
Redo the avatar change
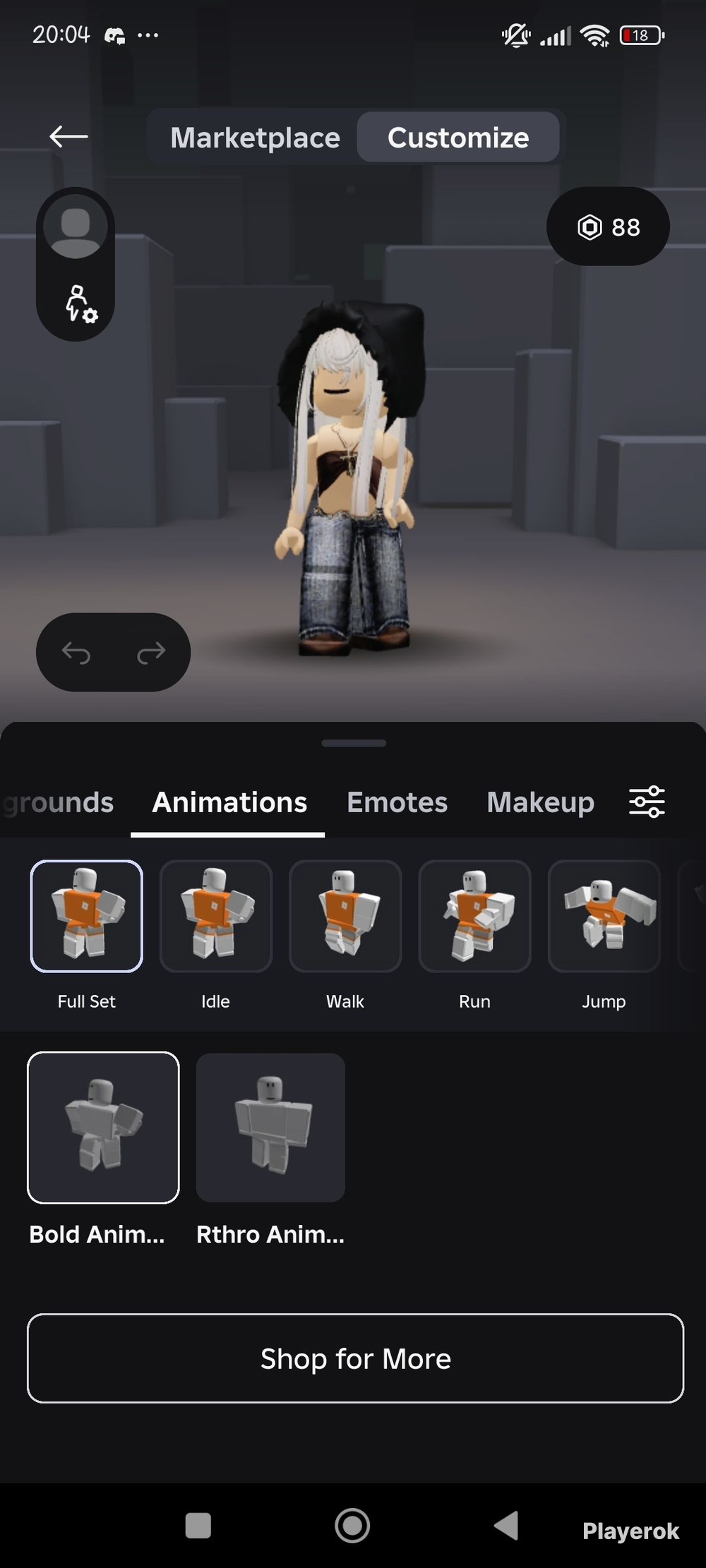coord(151,653)
